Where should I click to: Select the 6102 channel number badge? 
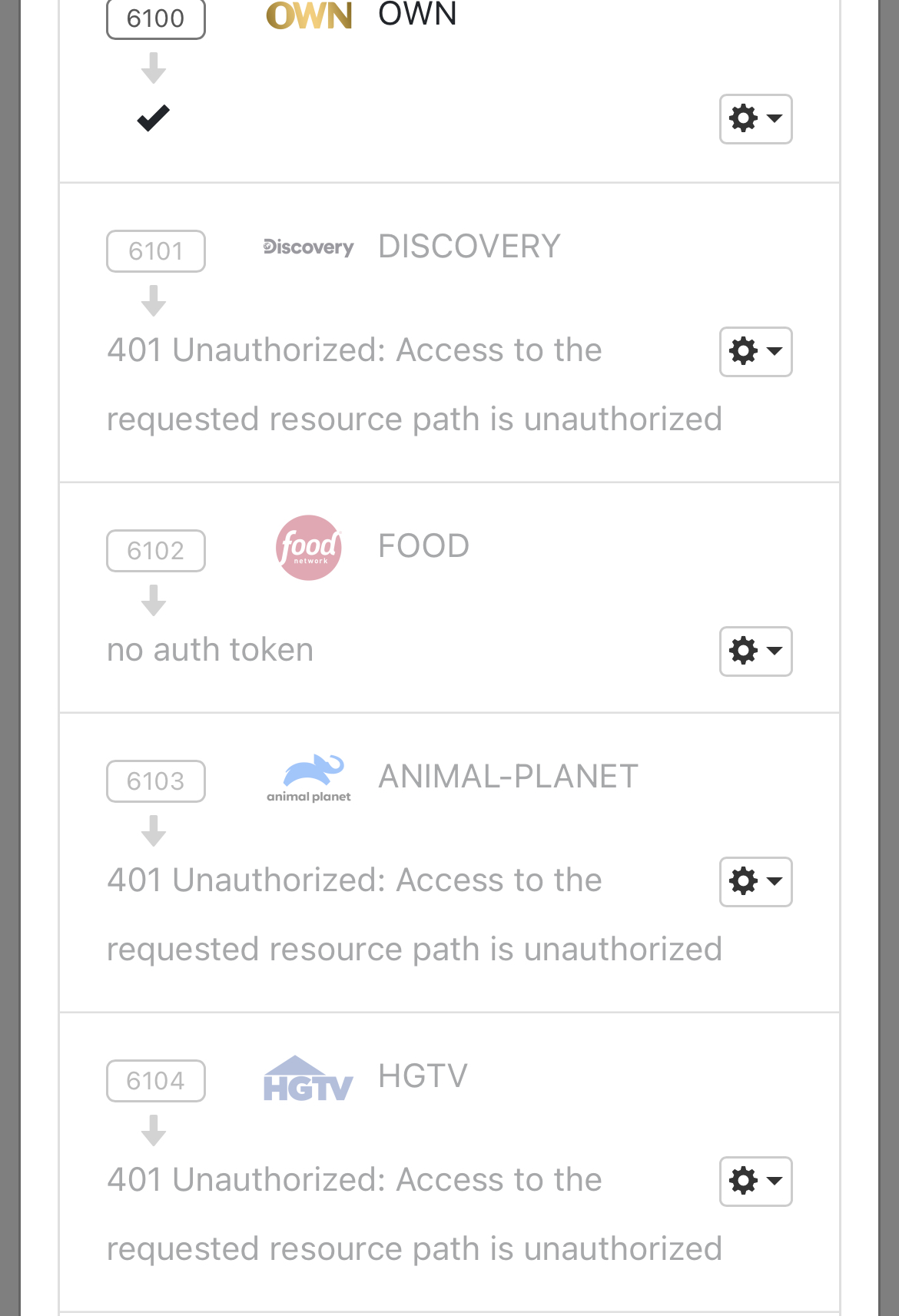point(156,551)
